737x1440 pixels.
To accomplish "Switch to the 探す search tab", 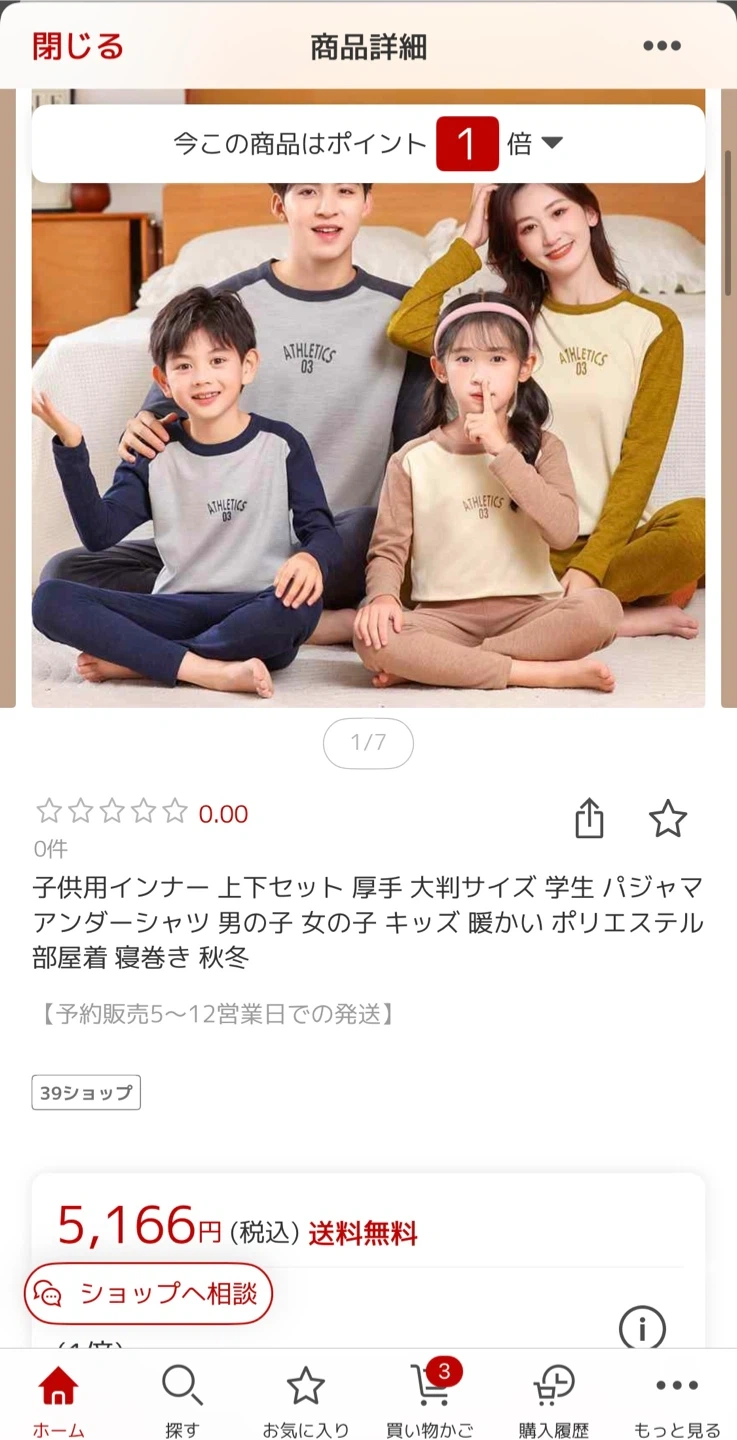I will tap(182, 1400).
